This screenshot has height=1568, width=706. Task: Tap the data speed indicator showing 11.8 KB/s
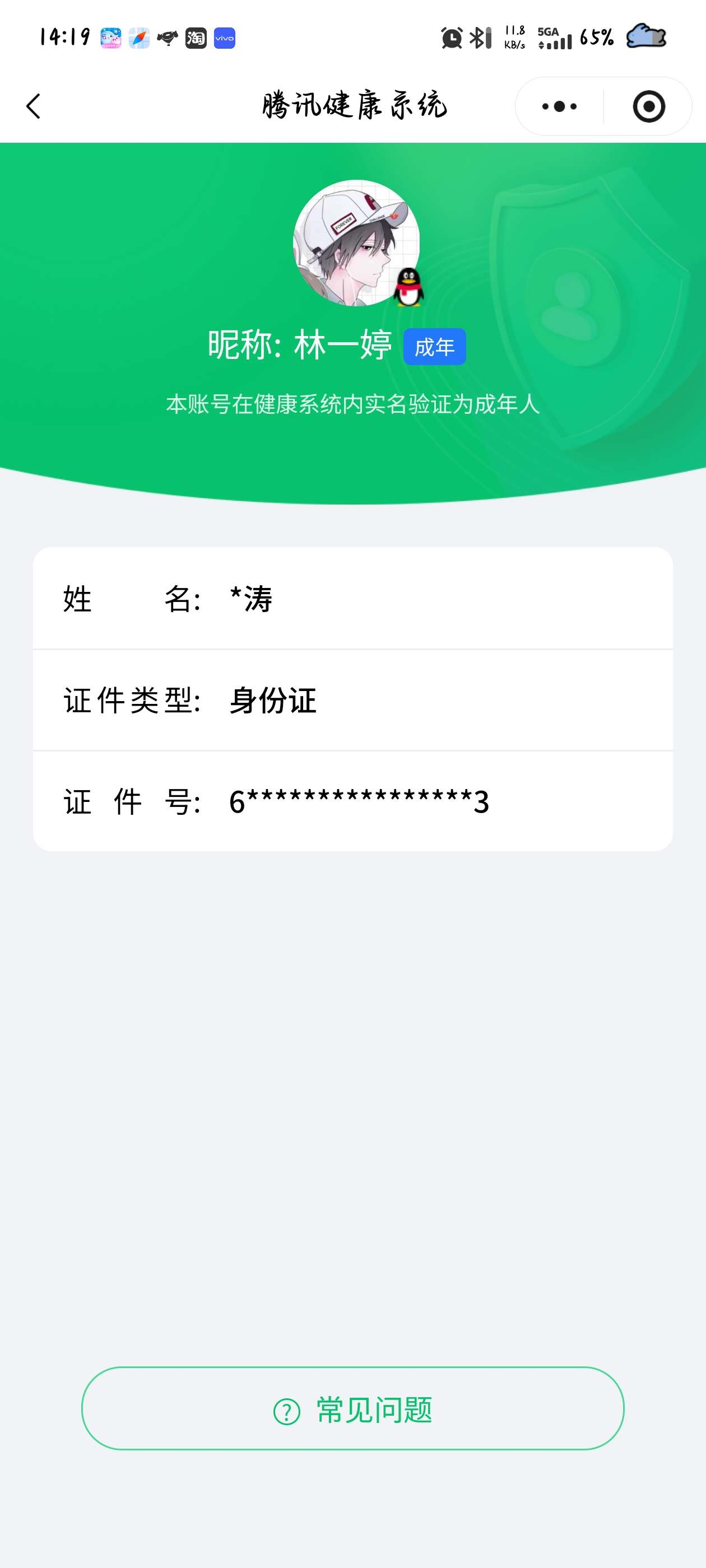[x=515, y=38]
